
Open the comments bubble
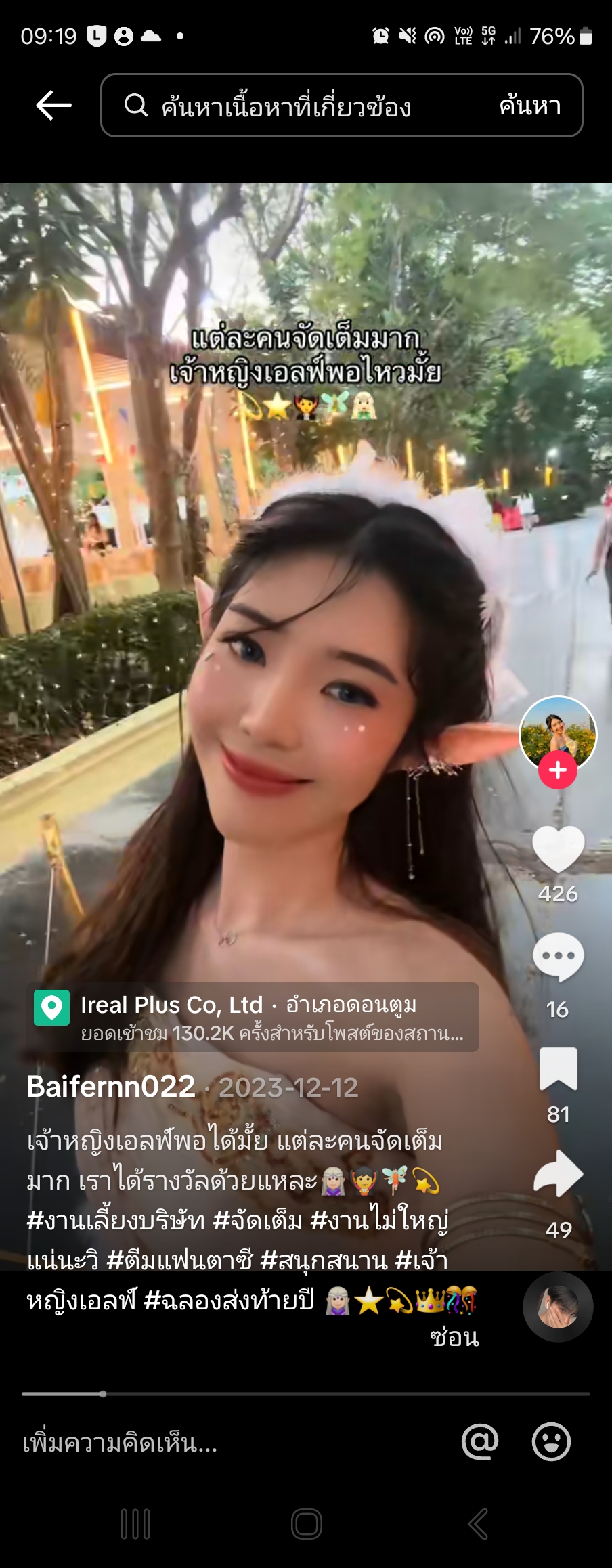[558, 957]
